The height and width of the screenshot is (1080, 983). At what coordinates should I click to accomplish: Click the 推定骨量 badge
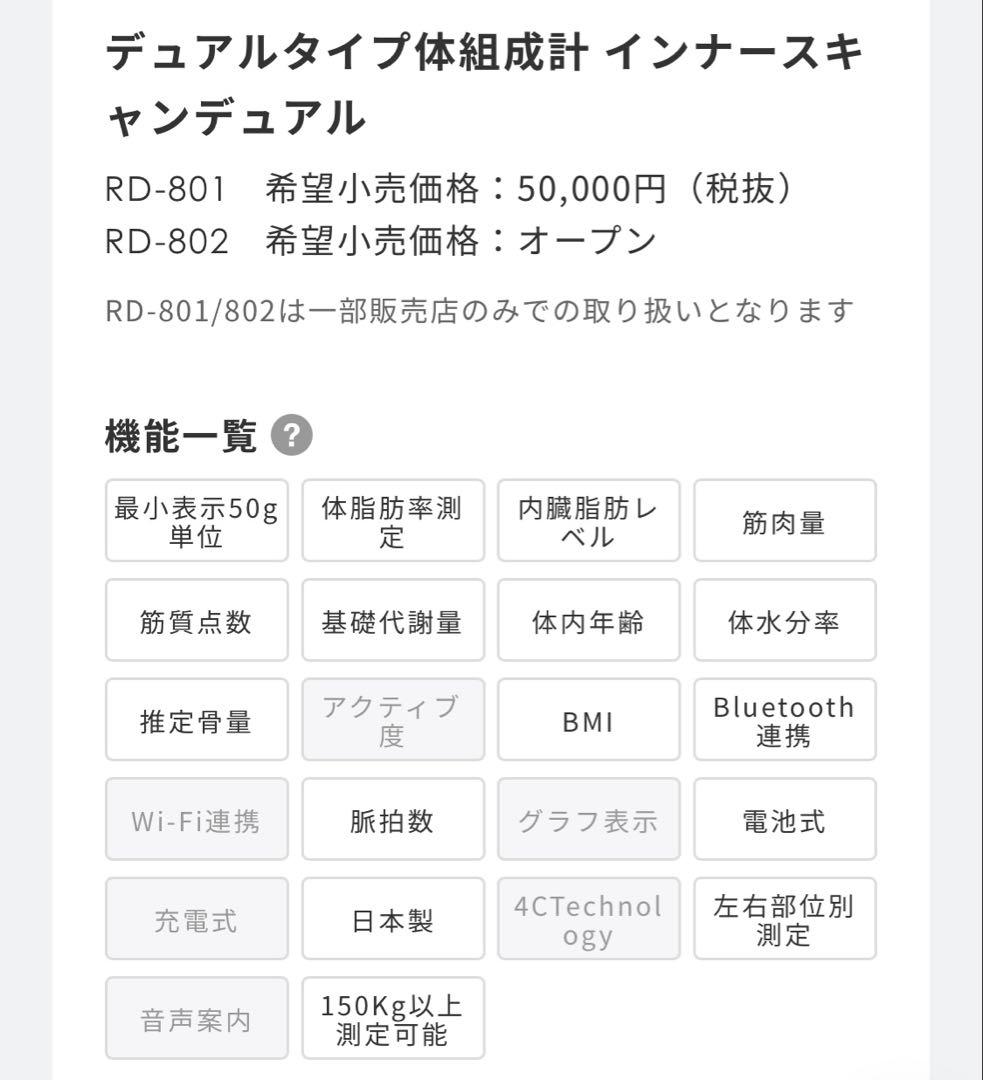point(196,720)
